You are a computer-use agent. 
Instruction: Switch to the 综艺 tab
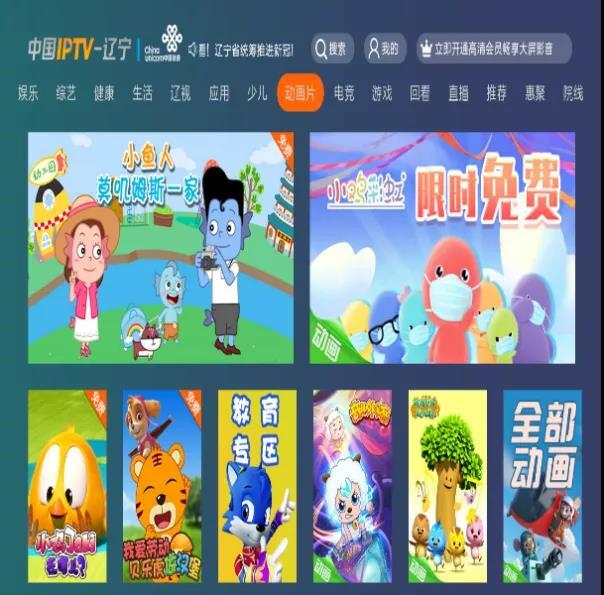tap(66, 94)
